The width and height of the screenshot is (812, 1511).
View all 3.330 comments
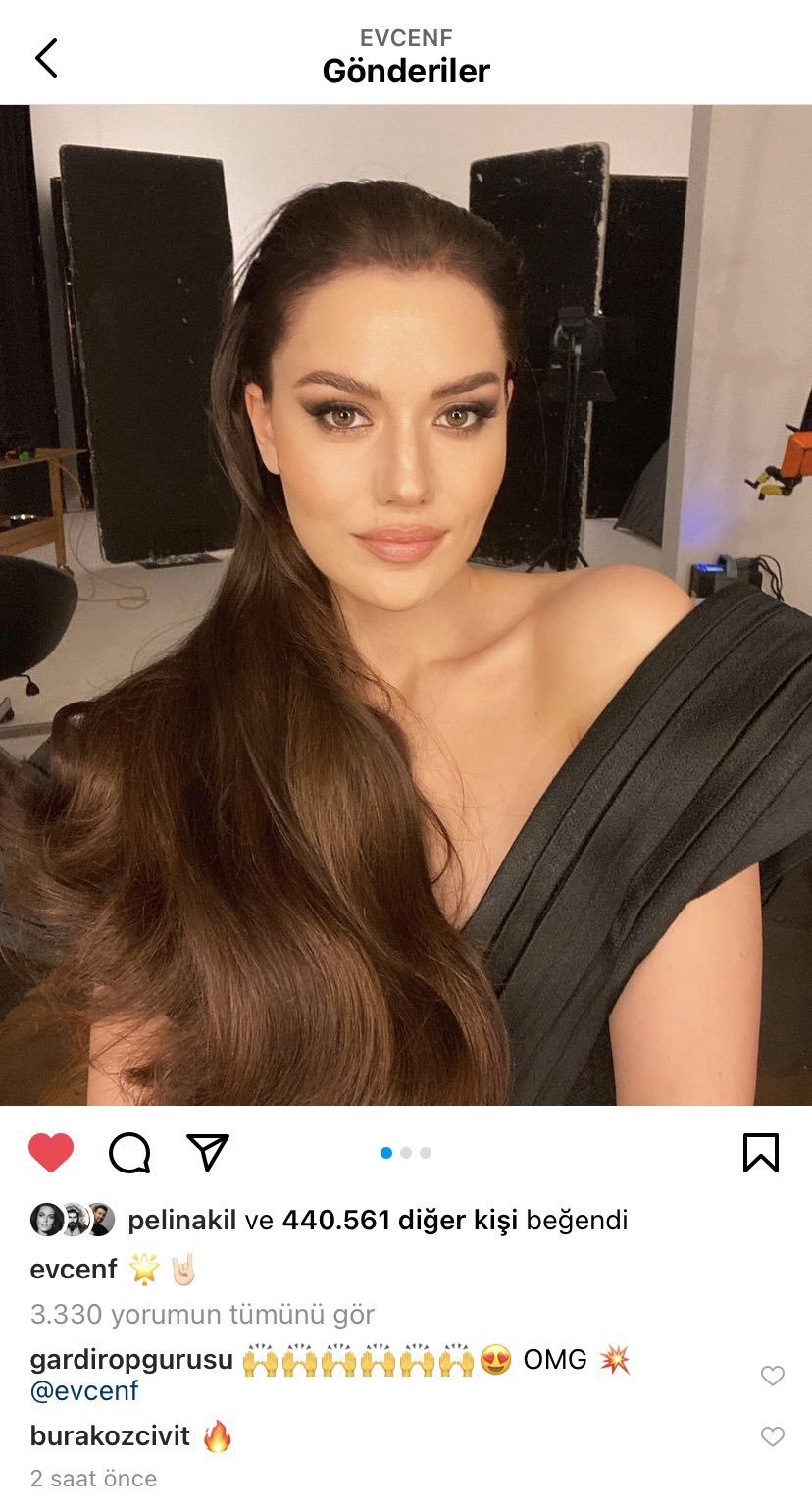click(x=203, y=1314)
